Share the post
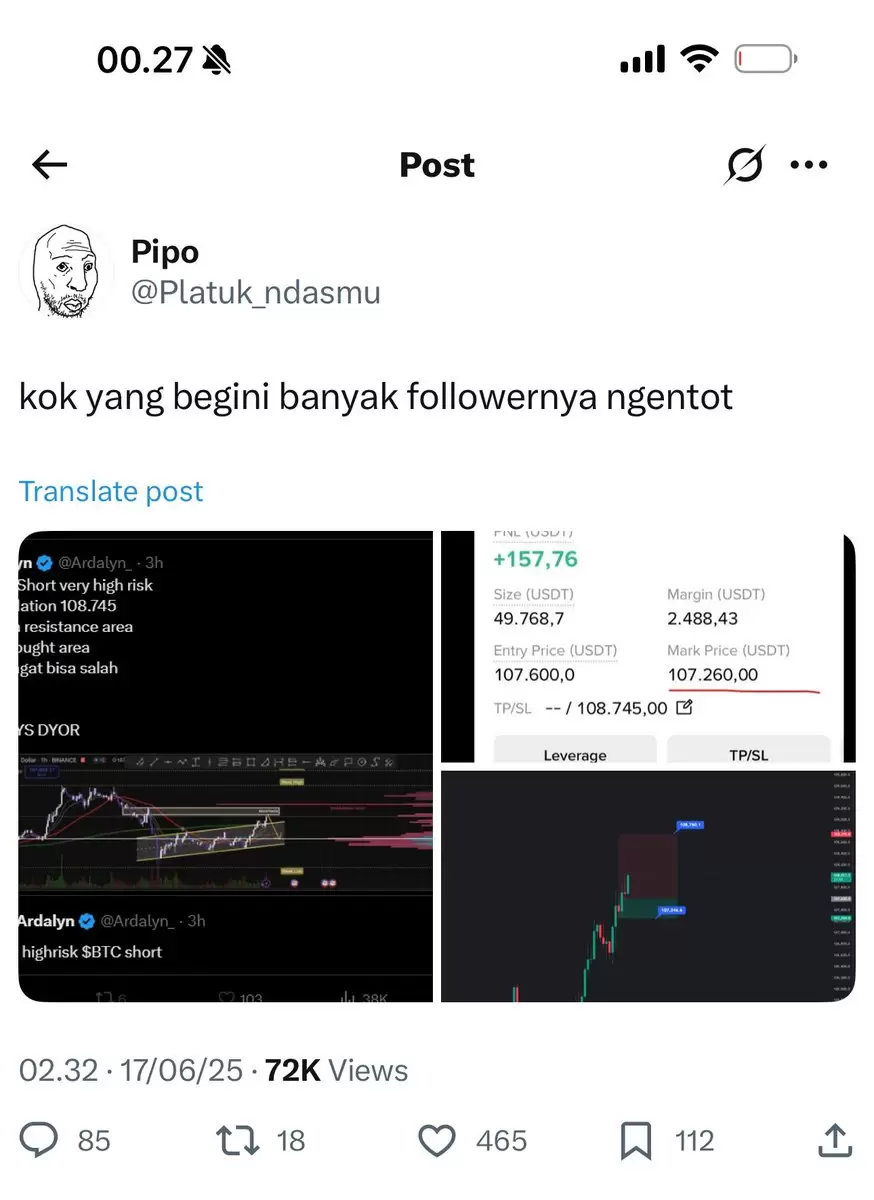The width and height of the screenshot is (874, 1200). pos(835,1140)
